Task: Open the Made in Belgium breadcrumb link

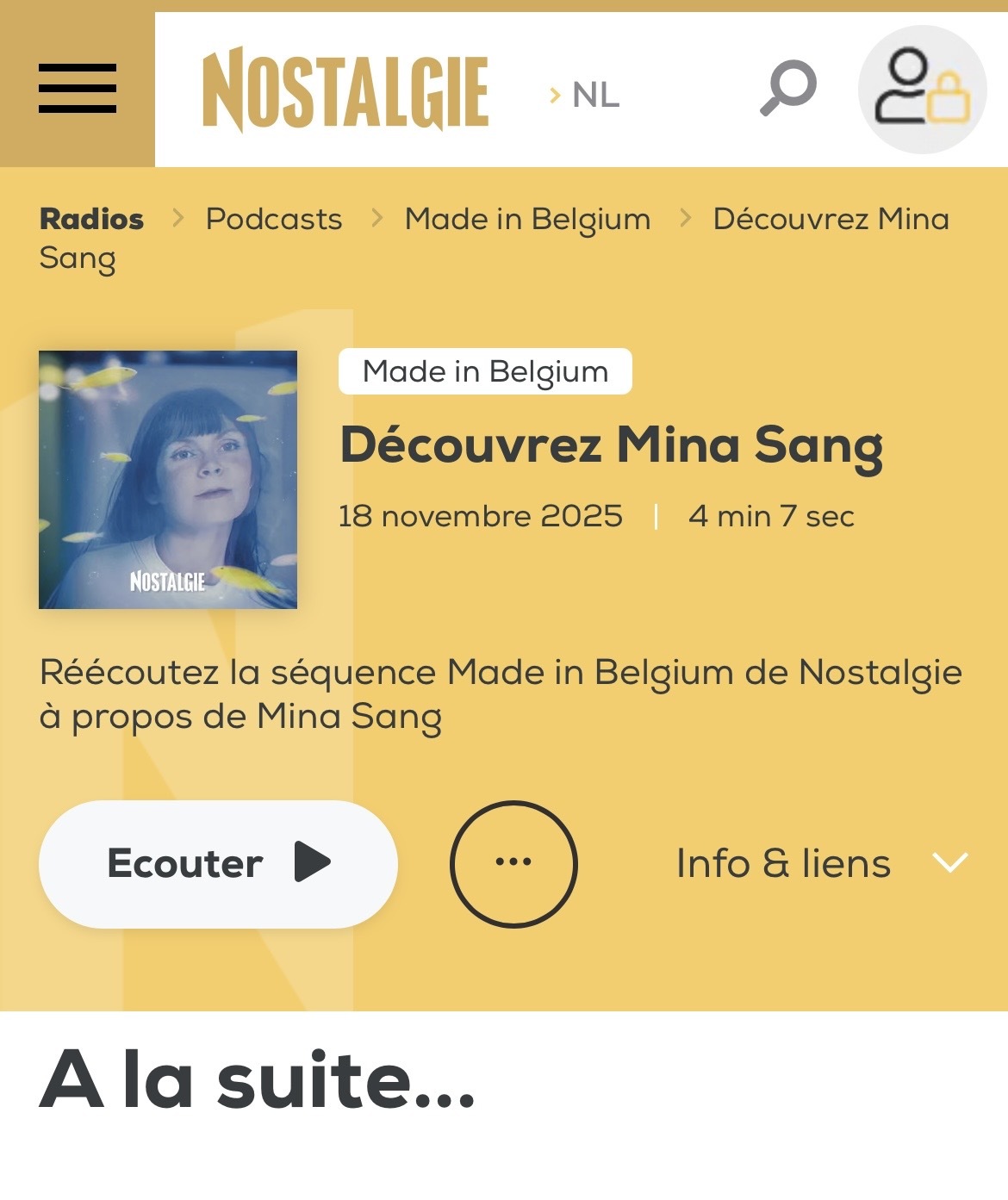Action: pyautogui.click(x=527, y=219)
